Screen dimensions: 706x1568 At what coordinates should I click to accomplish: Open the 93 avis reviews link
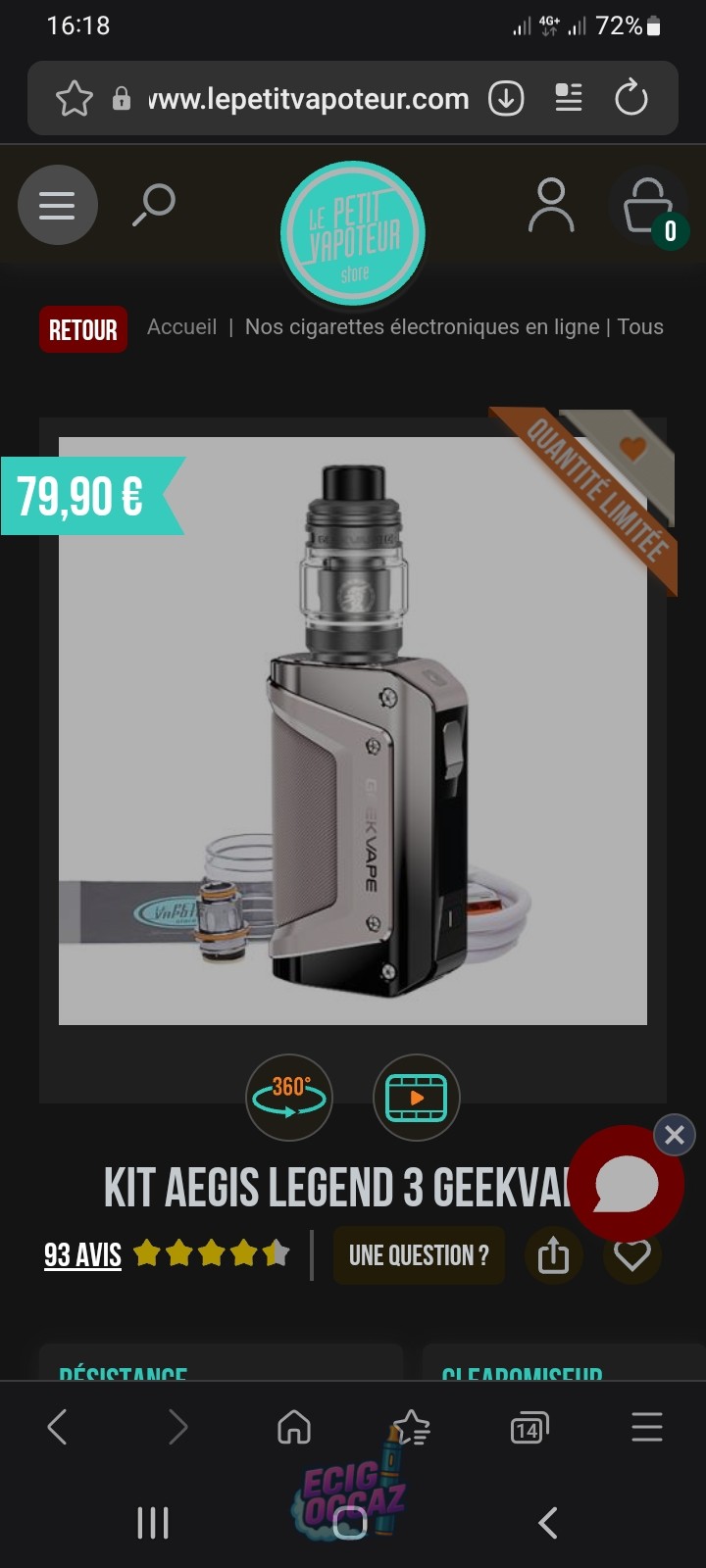click(x=82, y=1255)
